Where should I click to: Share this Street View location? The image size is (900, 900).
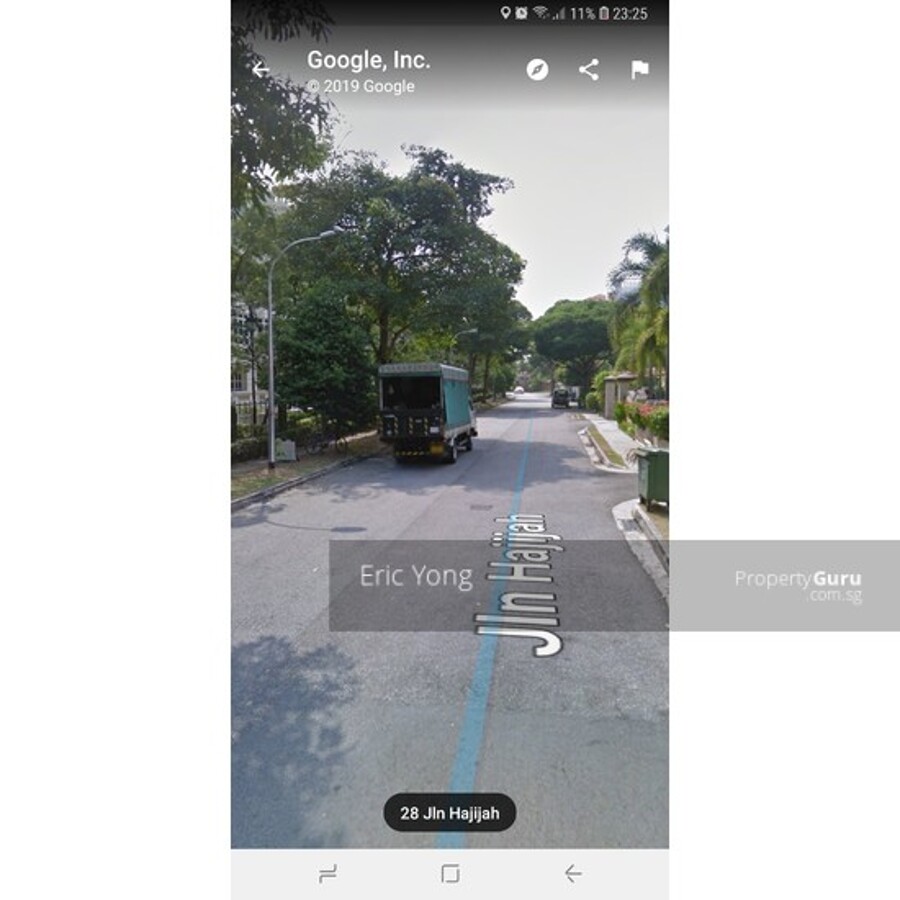(x=589, y=70)
